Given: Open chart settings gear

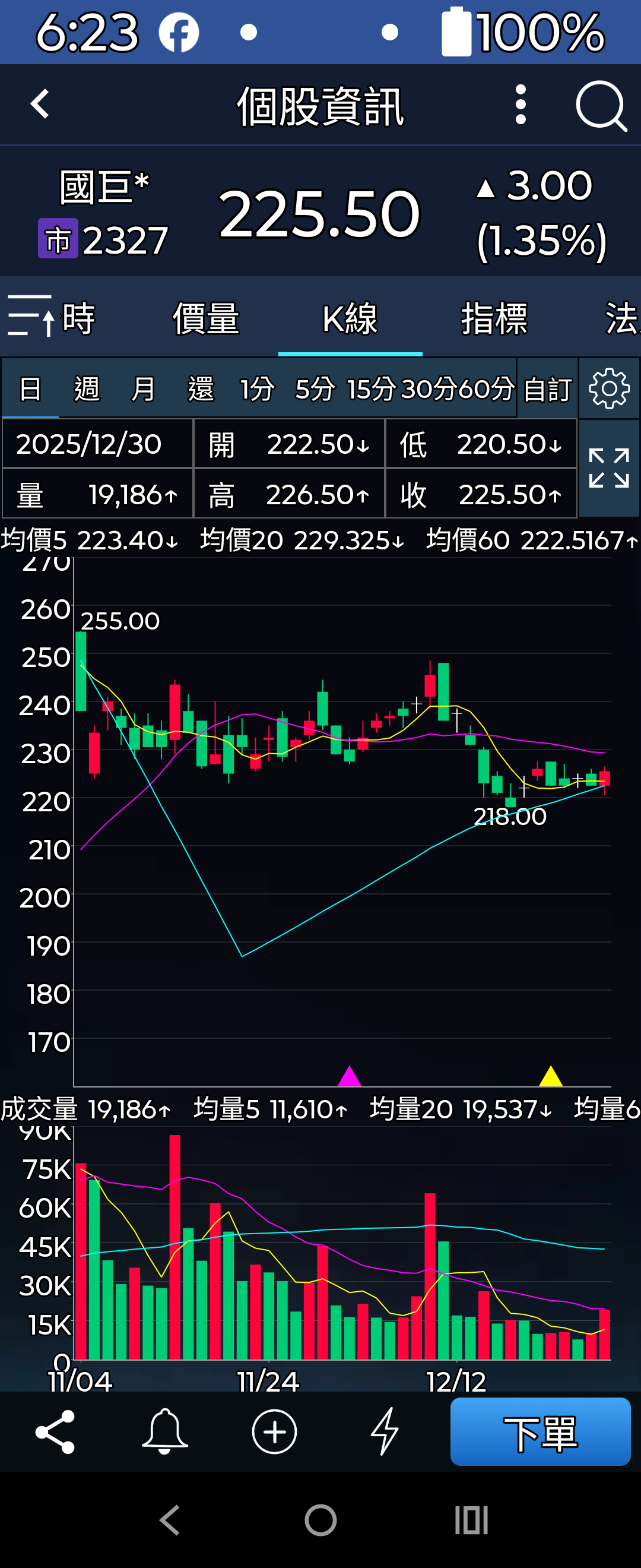Looking at the screenshot, I should pos(609,388).
